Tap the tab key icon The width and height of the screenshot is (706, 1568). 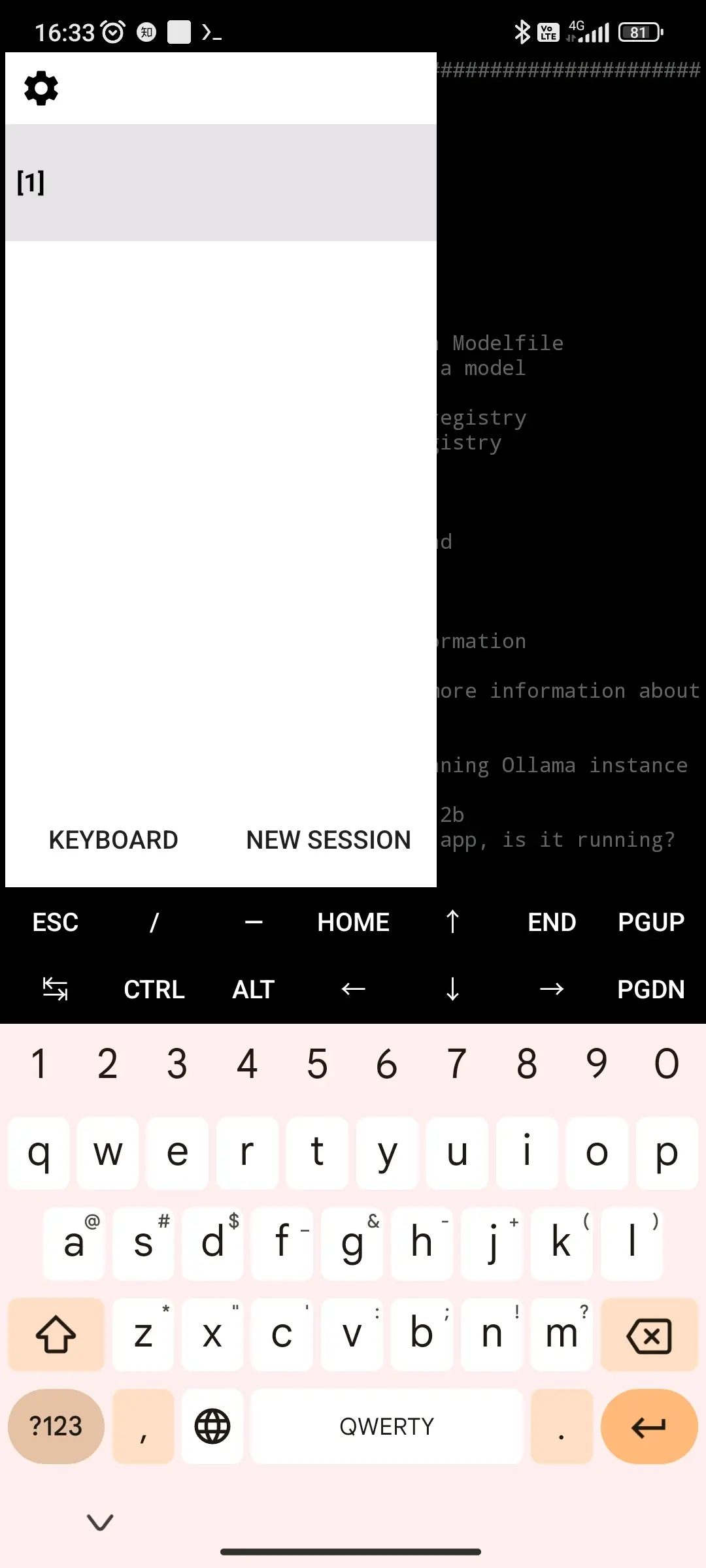[x=56, y=989]
